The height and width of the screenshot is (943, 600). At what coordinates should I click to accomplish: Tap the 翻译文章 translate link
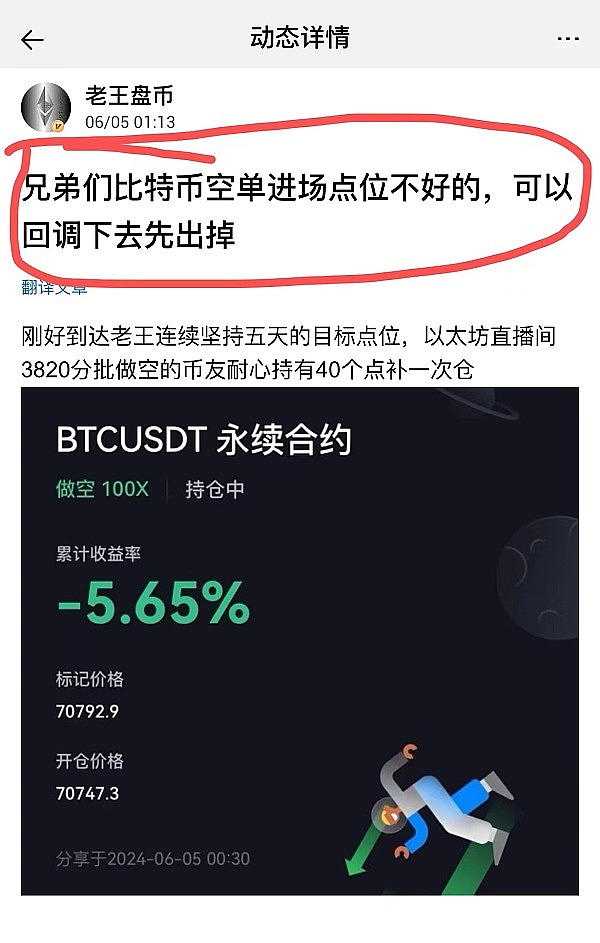point(54,288)
